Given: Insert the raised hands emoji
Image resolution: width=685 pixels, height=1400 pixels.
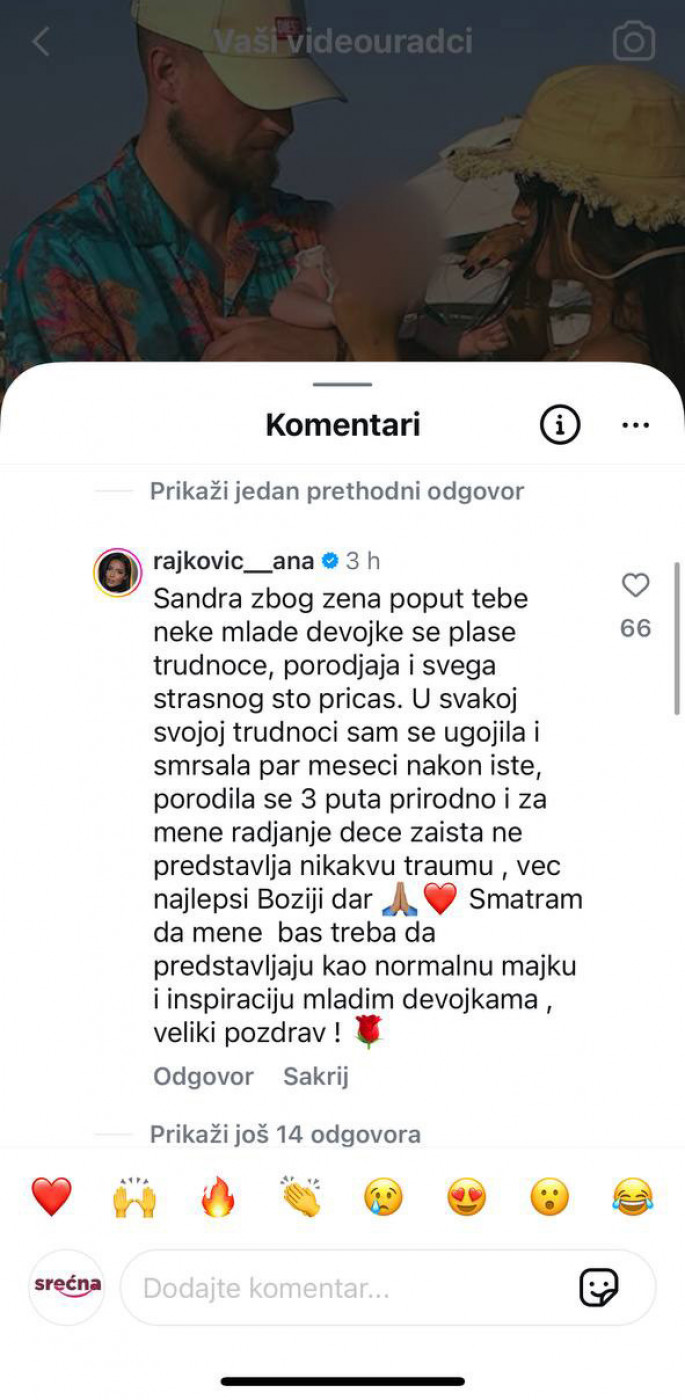Looking at the screenshot, I should tap(134, 1196).
